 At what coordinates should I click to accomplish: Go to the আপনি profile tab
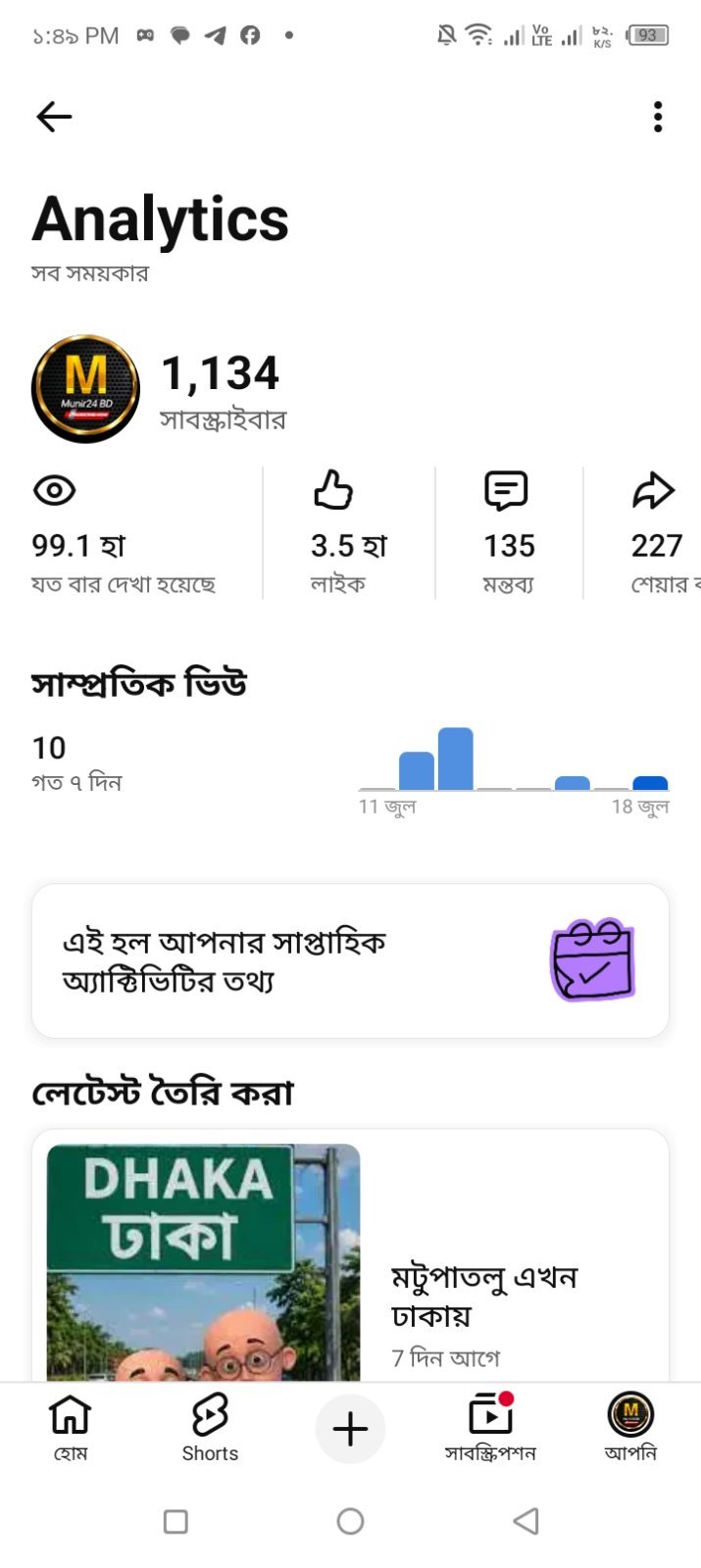tap(630, 1429)
